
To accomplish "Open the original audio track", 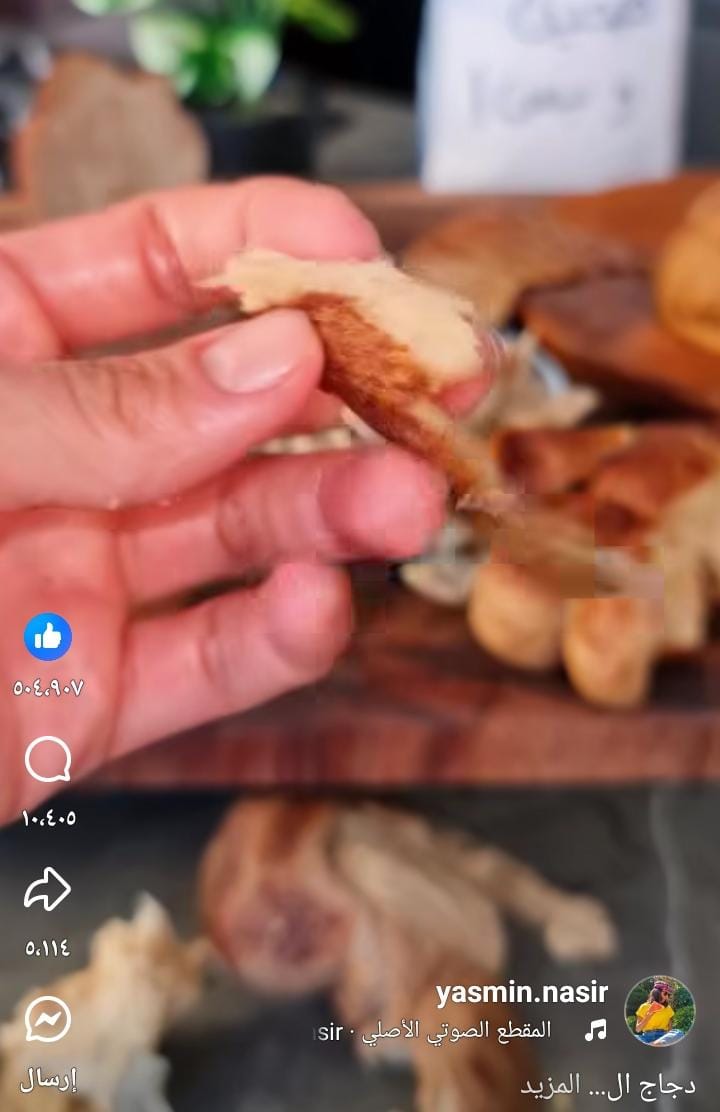I will pos(470,1030).
